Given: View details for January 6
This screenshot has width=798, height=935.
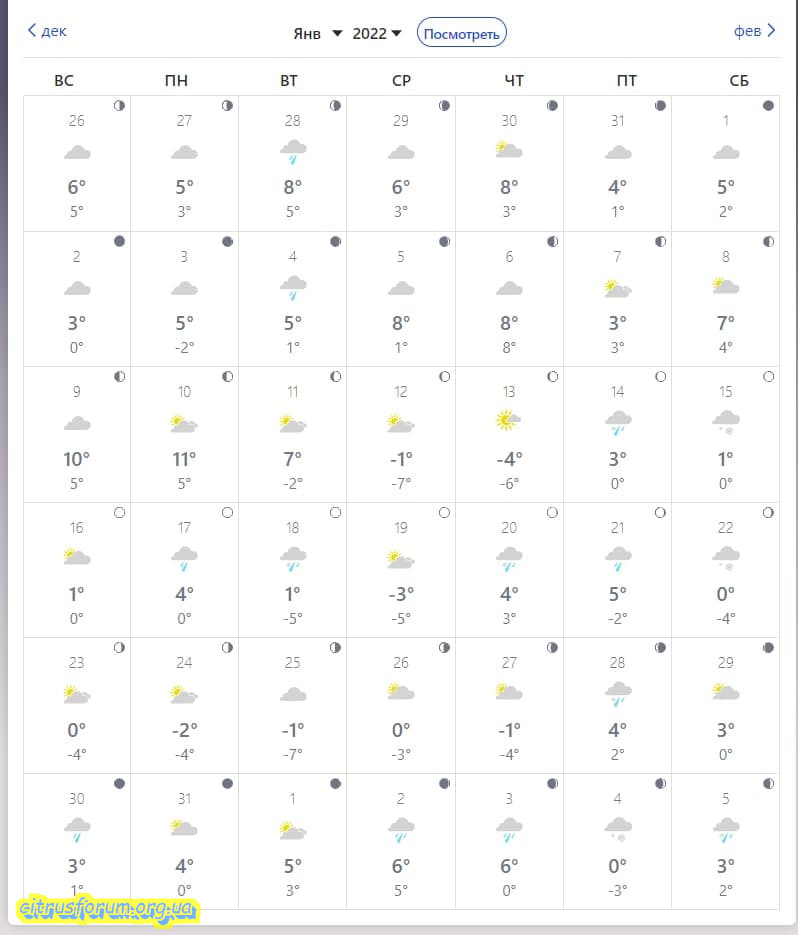Looking at the screenshot, I should (x=509, y=299).
